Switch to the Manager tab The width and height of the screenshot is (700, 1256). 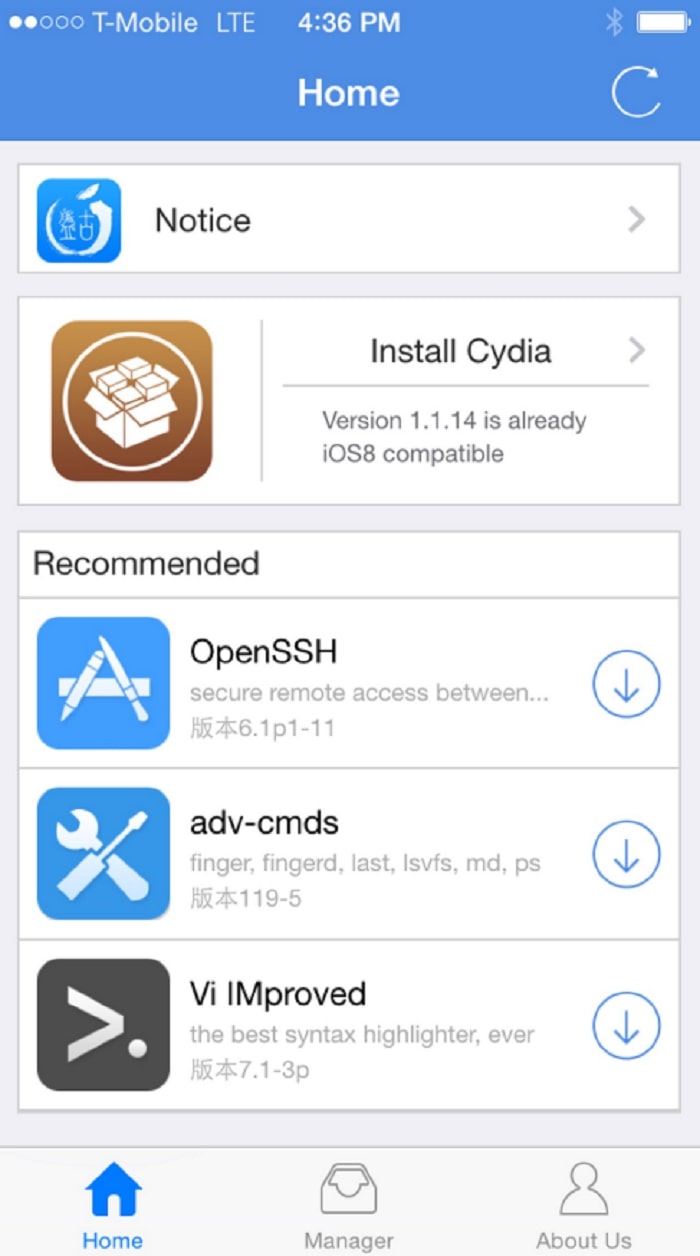point(349,1206)
